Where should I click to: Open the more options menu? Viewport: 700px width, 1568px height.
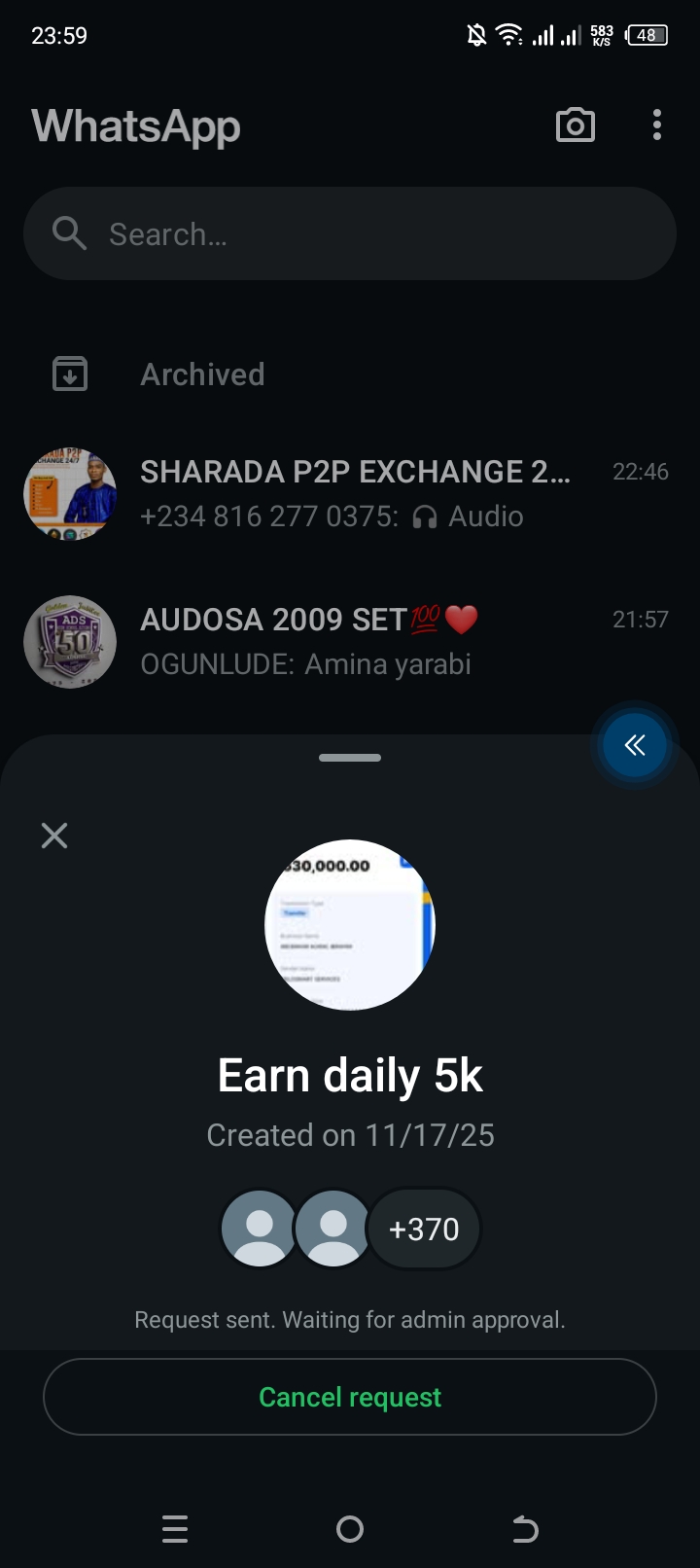(657, 125)
